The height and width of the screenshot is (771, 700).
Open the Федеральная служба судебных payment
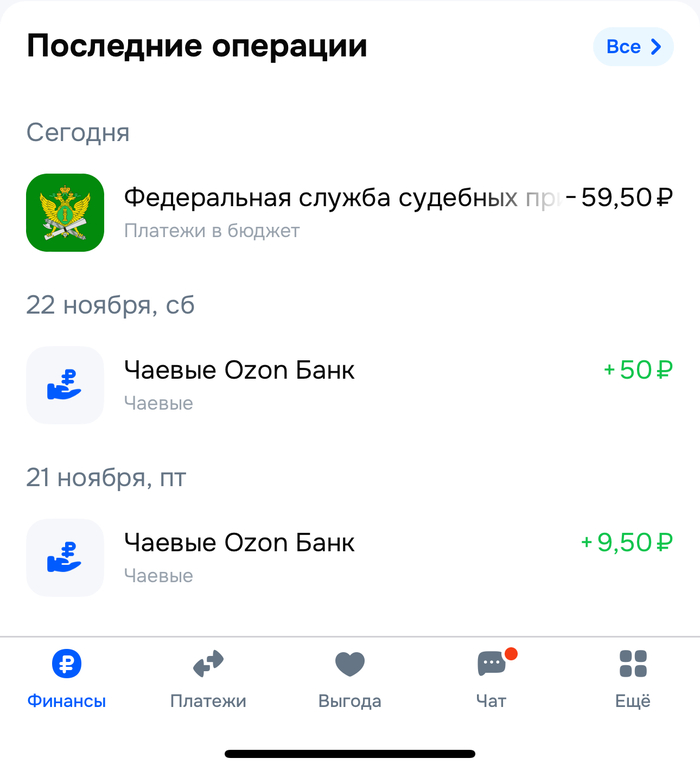[x=348, y=212]
